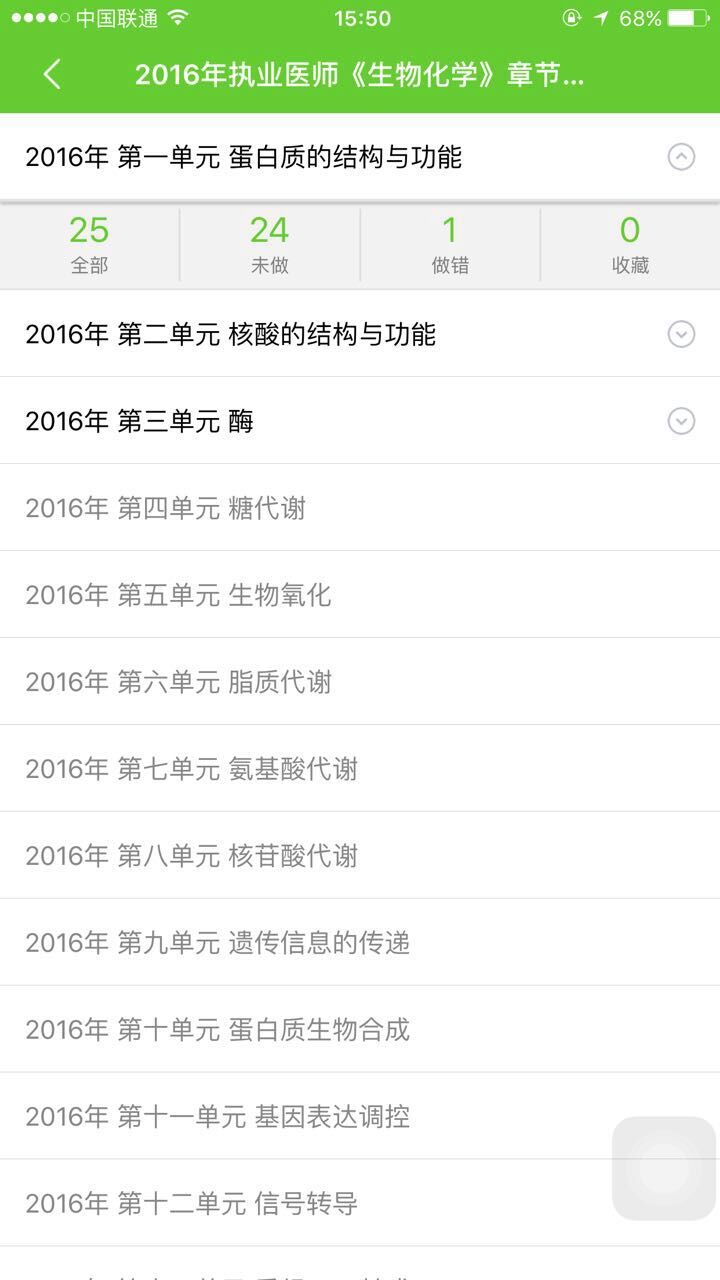The width and height of the screenshot is (720, 1280).
Task: Open all 25 questions under 全部
Action: pyautogui.click(x=89, y=245)
